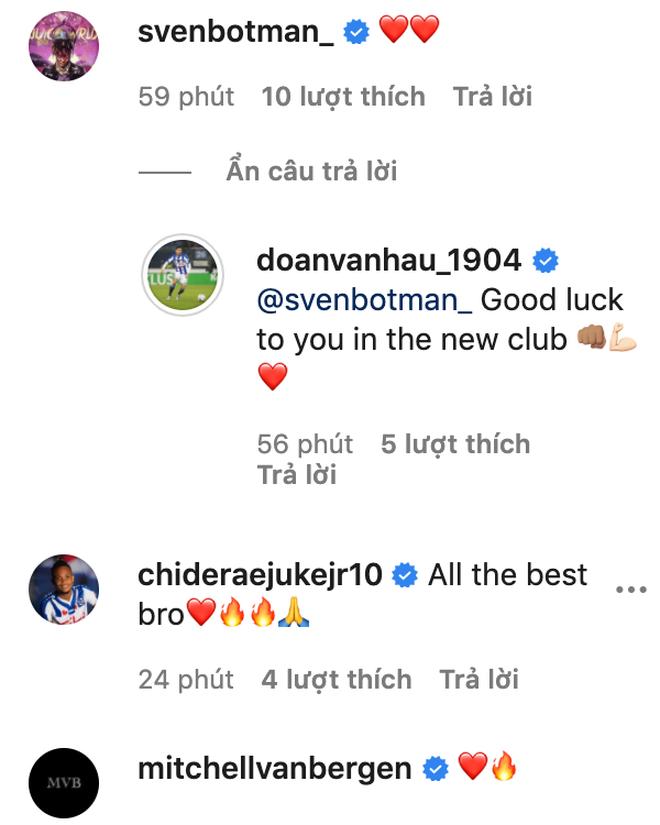Open doanvanhau_1904 profile picture

tap(181, 276)
